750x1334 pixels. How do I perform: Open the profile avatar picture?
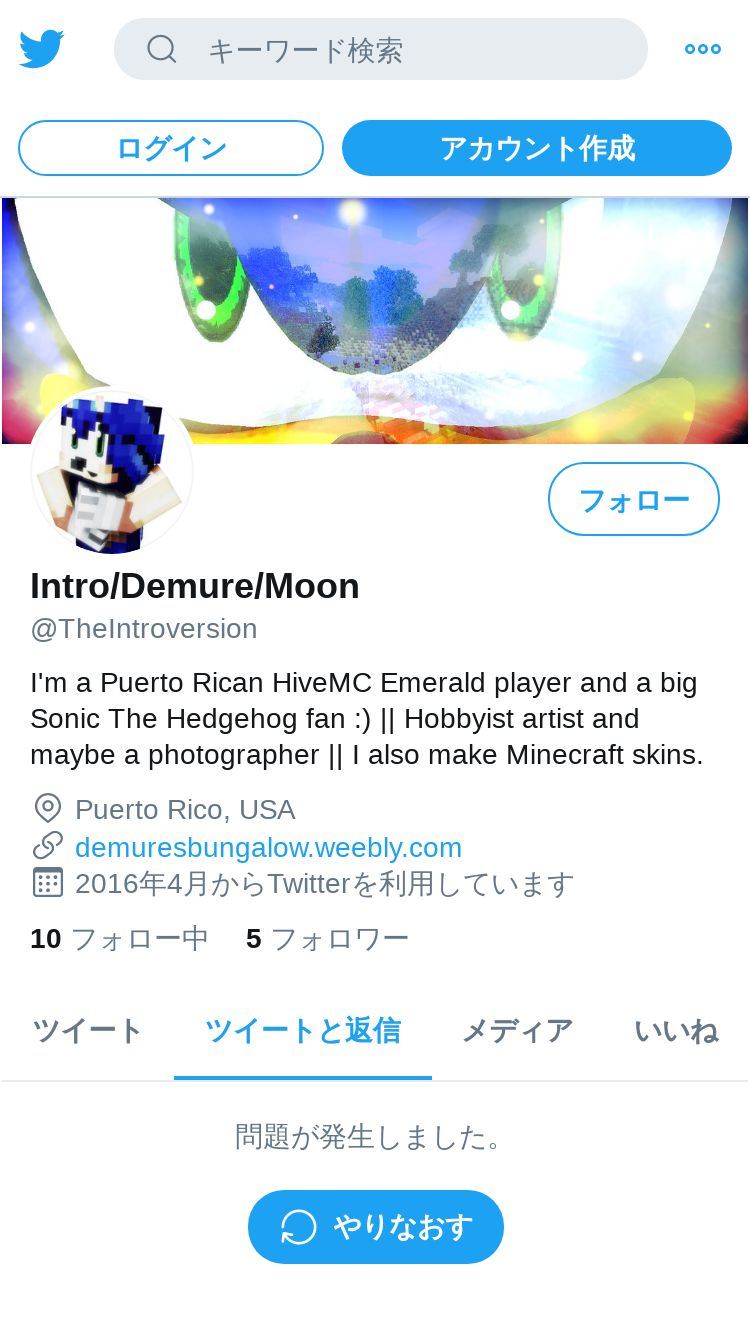pyautogui.click(x=112, y=471)
